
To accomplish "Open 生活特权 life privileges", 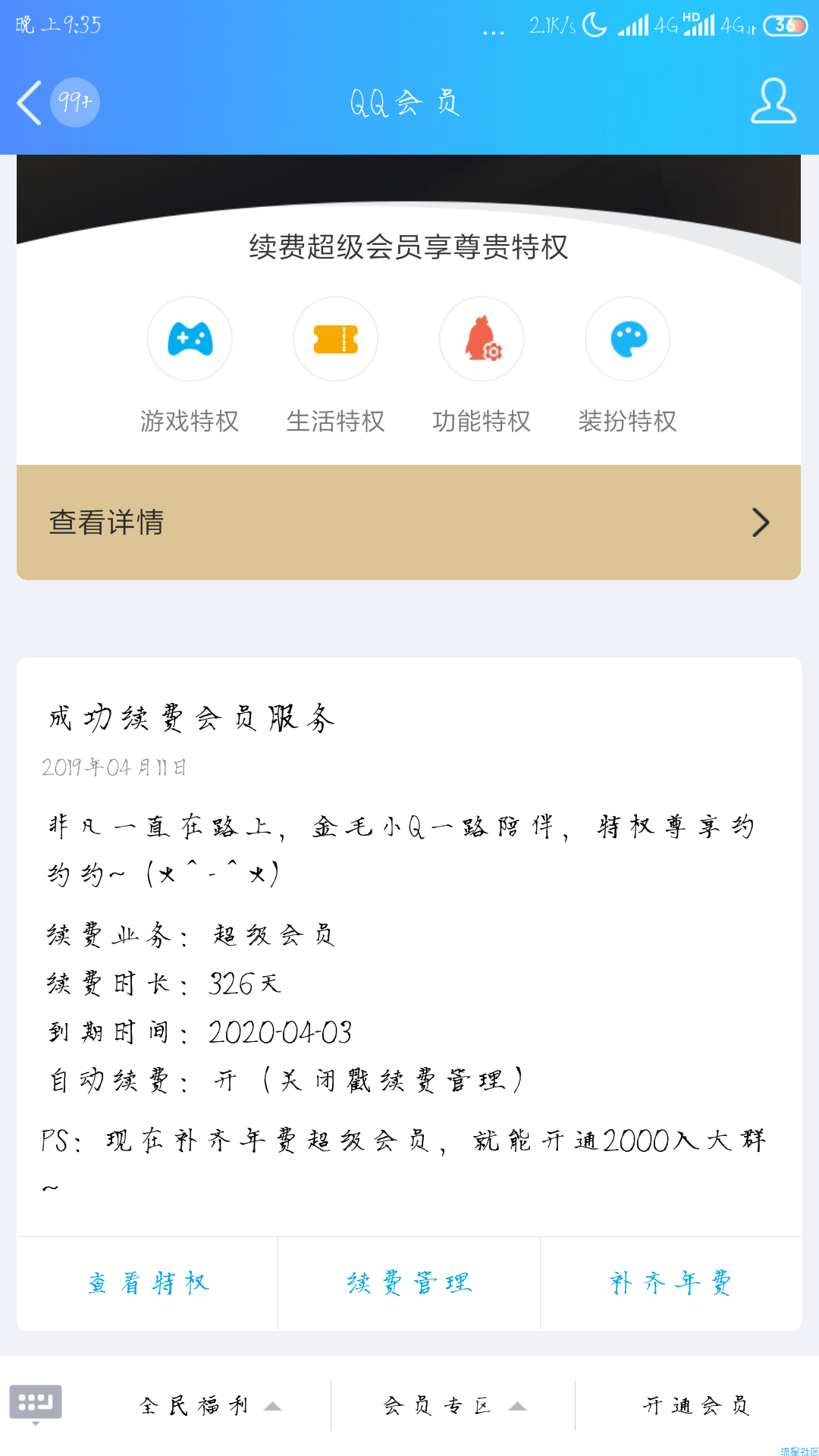I will [x=336, y=339].
